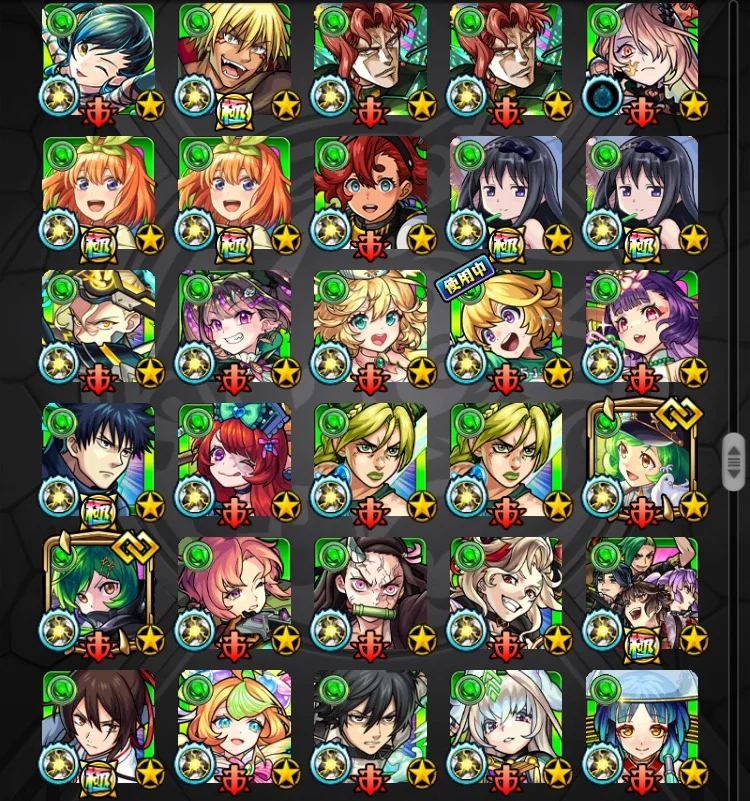Grab the scrollbar handle on the right edge

click(735, 460)
